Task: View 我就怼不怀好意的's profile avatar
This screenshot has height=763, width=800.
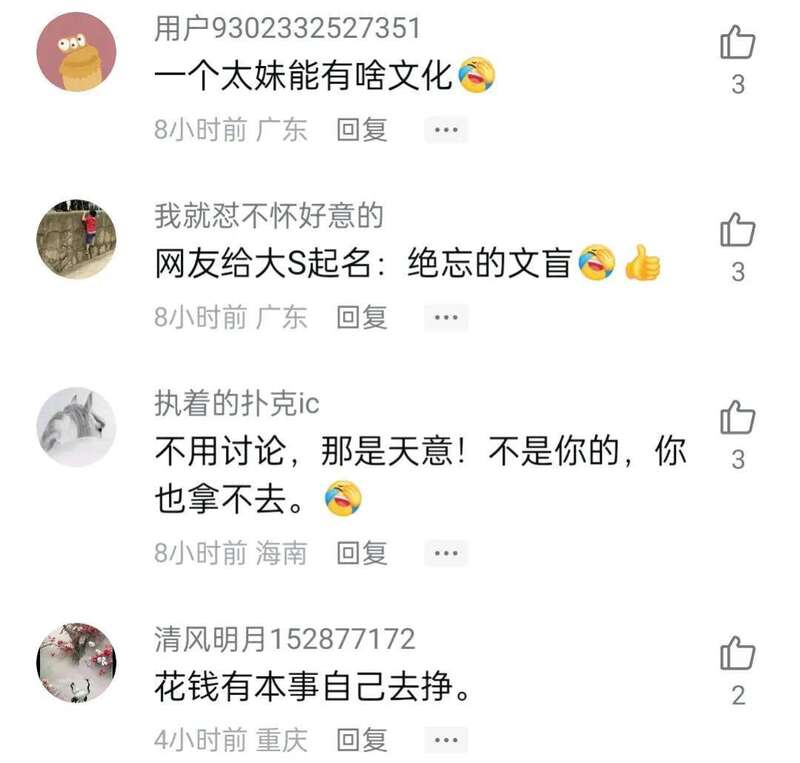Action: tap(77, 239)
